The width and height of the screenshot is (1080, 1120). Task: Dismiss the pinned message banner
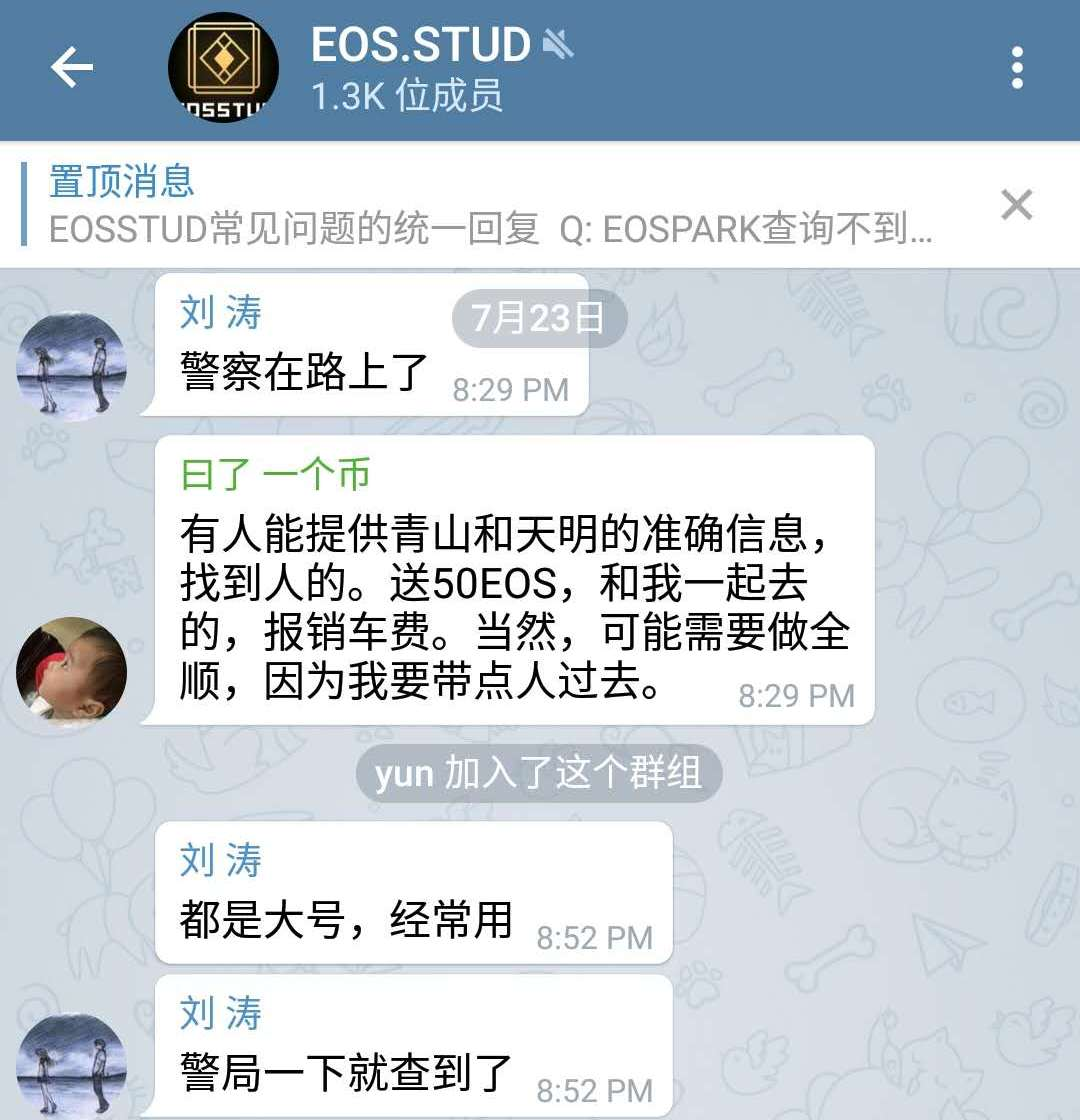(1016, 205)
